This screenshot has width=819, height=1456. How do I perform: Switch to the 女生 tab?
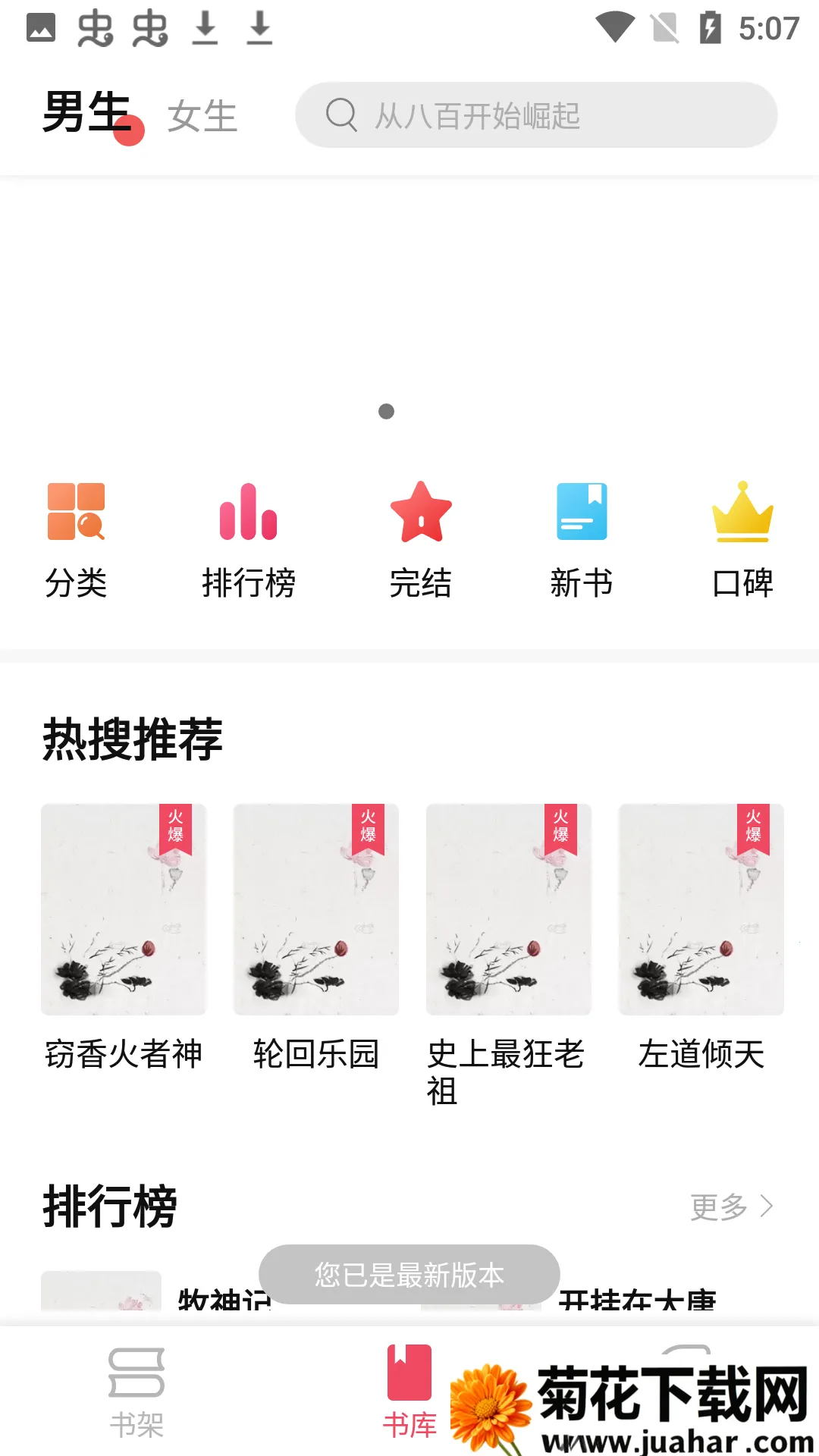click(x=202, y=117)
